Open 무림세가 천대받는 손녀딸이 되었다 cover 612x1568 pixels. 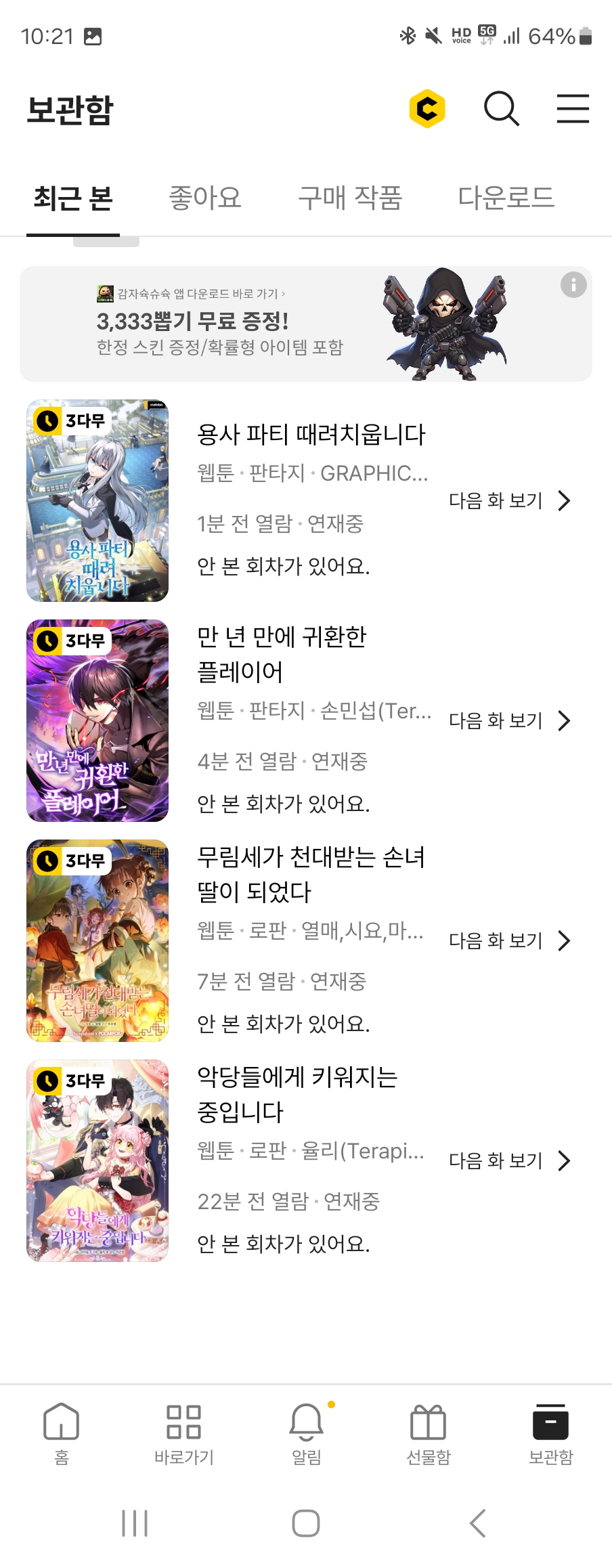pyautogui.click(x=97, y=940)
